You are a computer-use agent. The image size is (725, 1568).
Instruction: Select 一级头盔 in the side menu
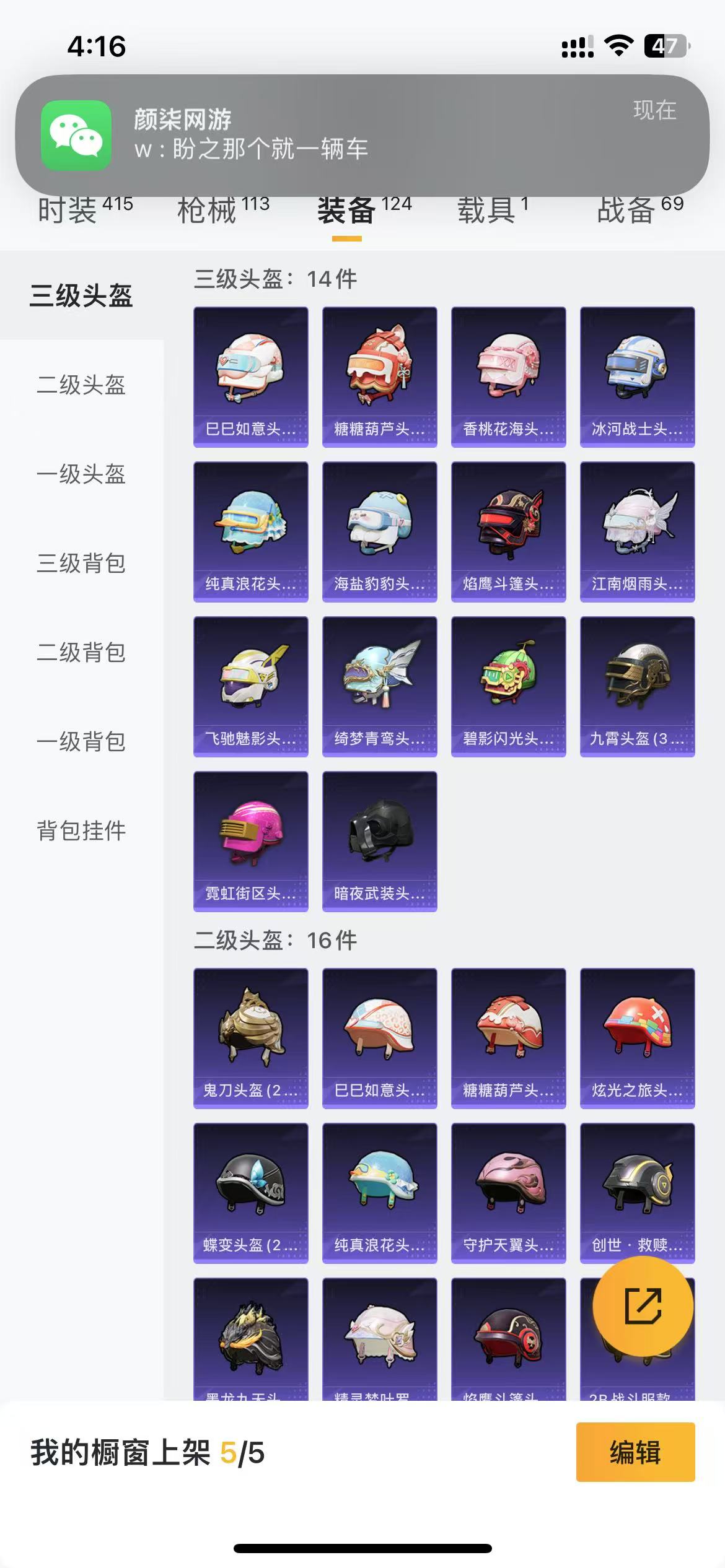[81, 474]
